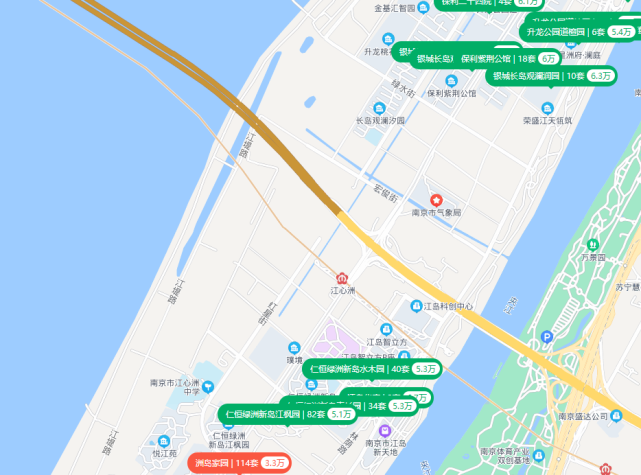641x475 pixels.
Task: Tap the 34套 5.3万 listing marker
Action: coord(390,406)
